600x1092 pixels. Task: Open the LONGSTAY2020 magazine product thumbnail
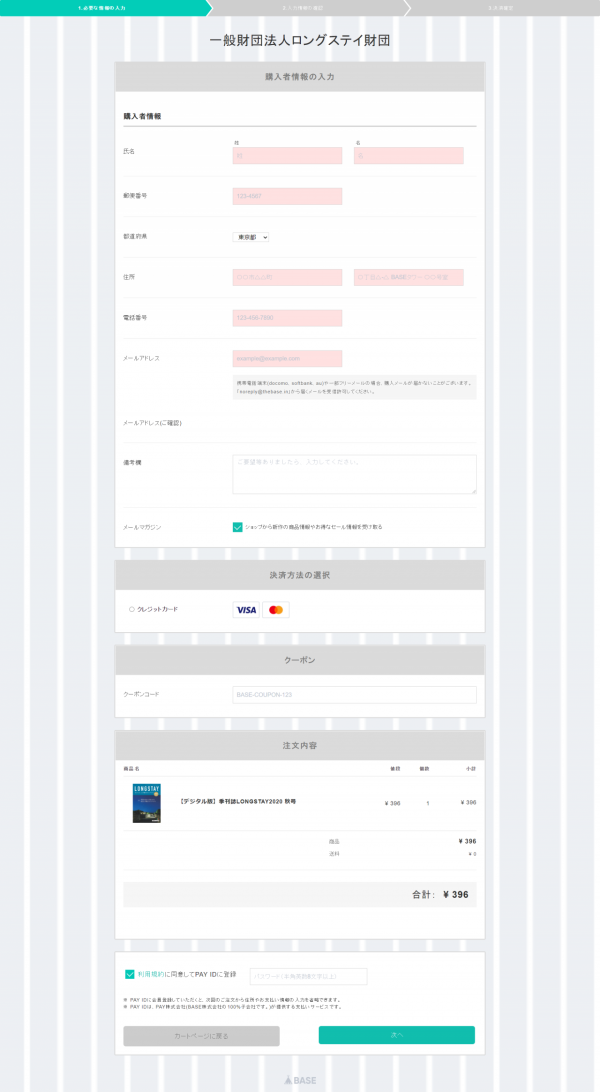[147, 803]
